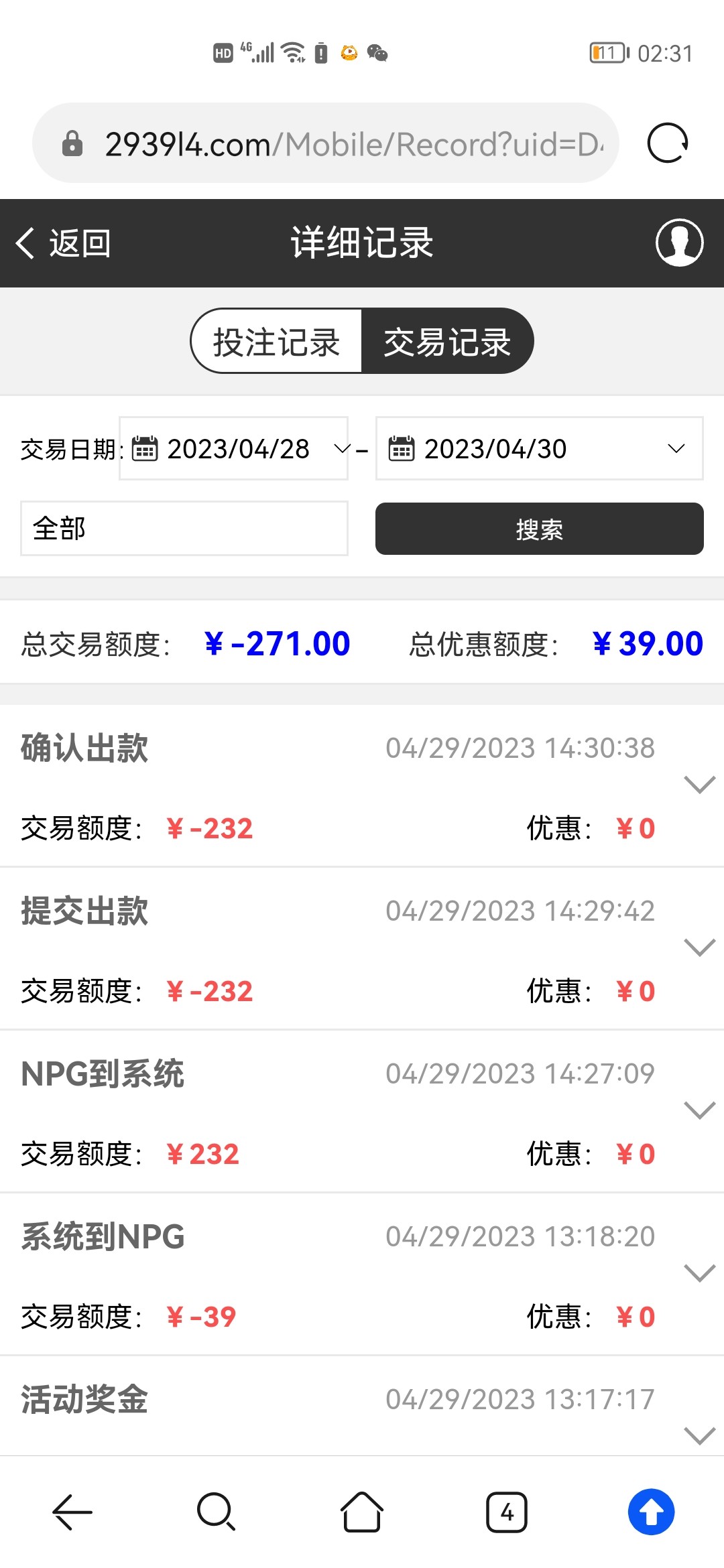The height and width of the screenshot is (1568, 724).
Task: Switch to the 投注记录 tab
Action: click(x=277, y=340)
